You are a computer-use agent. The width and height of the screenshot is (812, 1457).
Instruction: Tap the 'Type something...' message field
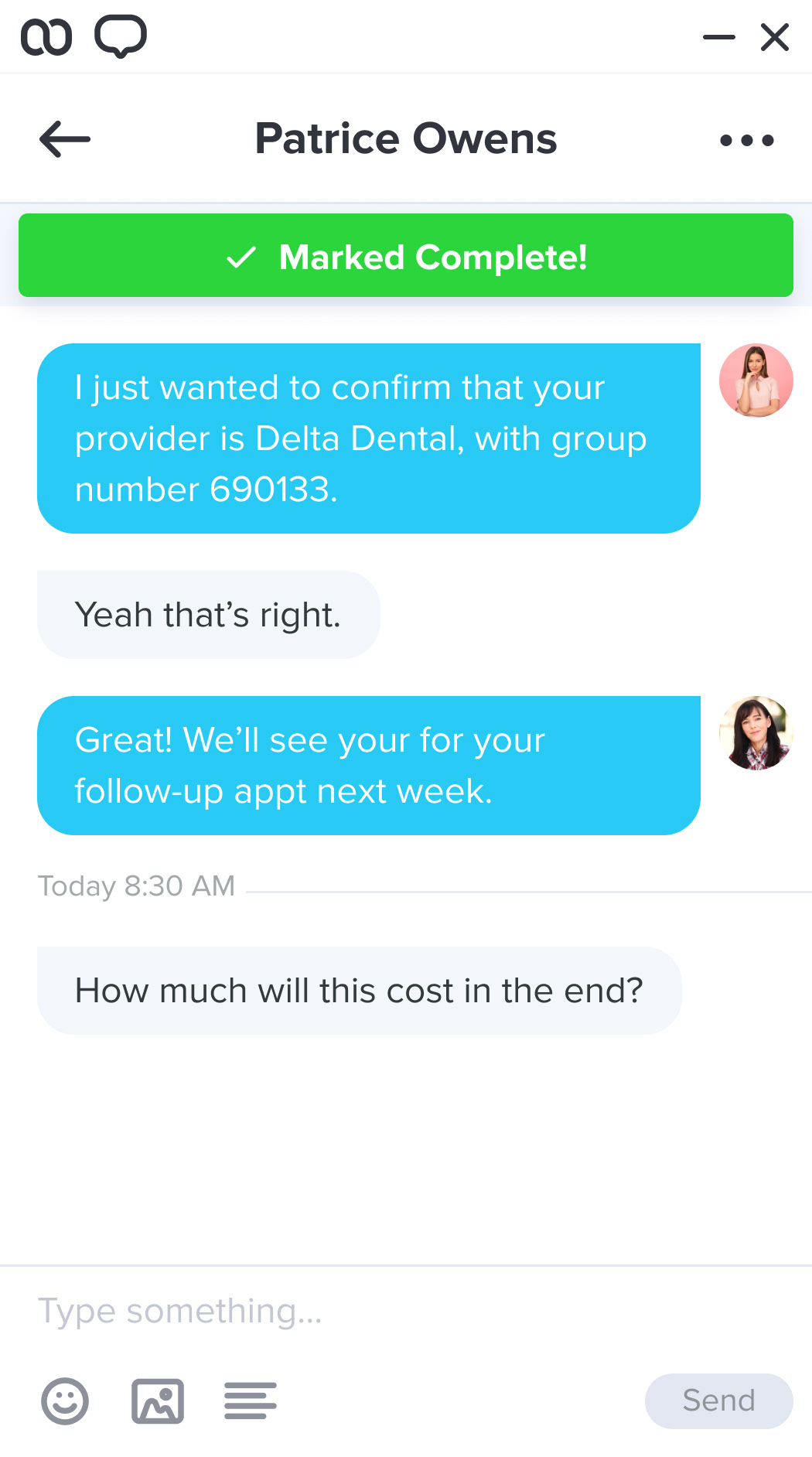click(406, 1311)
